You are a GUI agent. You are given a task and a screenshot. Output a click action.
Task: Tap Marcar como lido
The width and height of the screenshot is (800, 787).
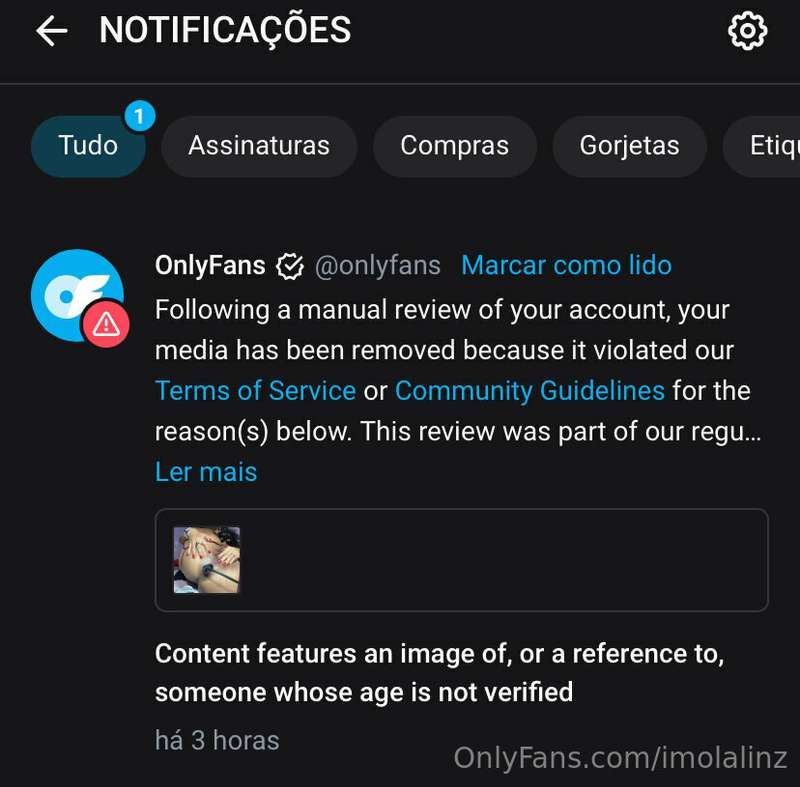pos(566,265)
